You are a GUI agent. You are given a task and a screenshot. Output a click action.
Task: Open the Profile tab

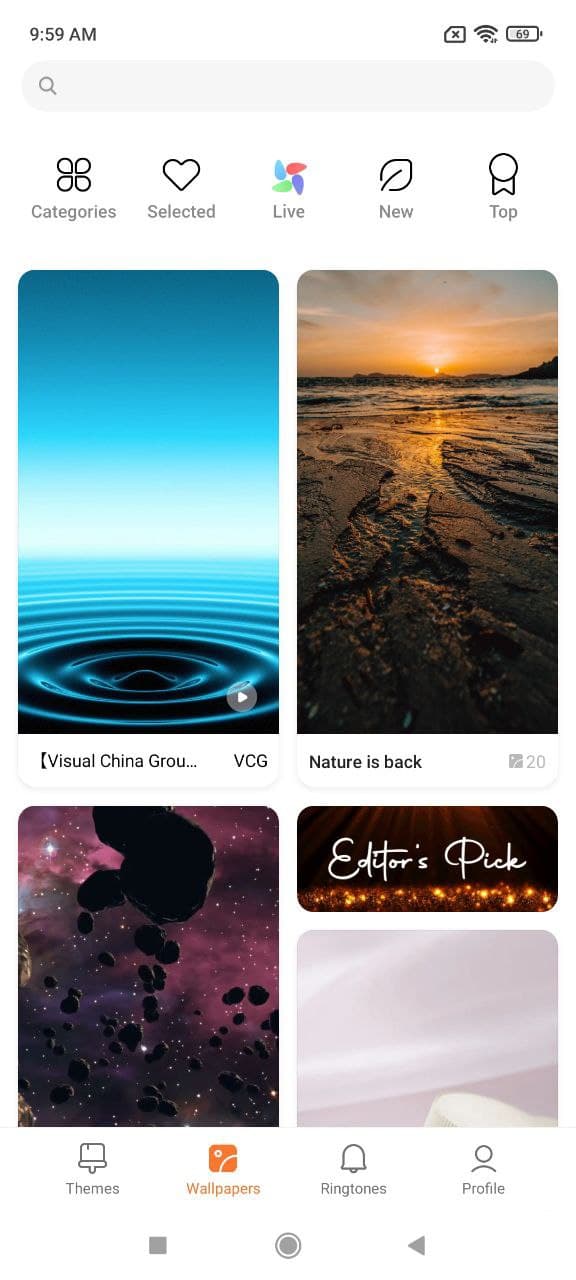[x=483, y=1169]
